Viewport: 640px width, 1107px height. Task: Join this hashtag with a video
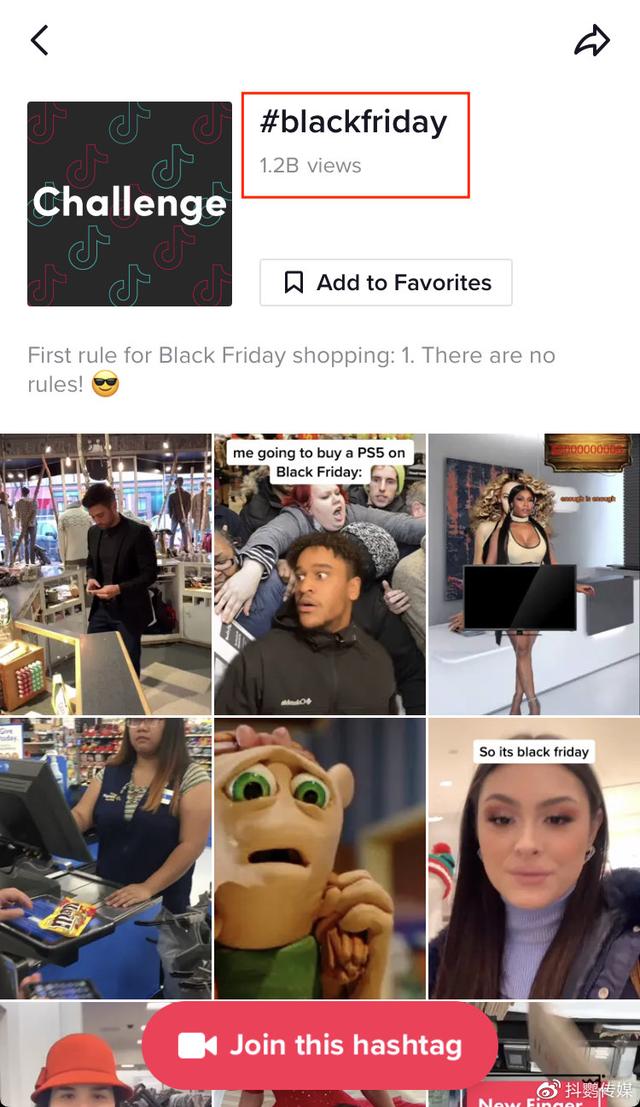coord(320,1046)
